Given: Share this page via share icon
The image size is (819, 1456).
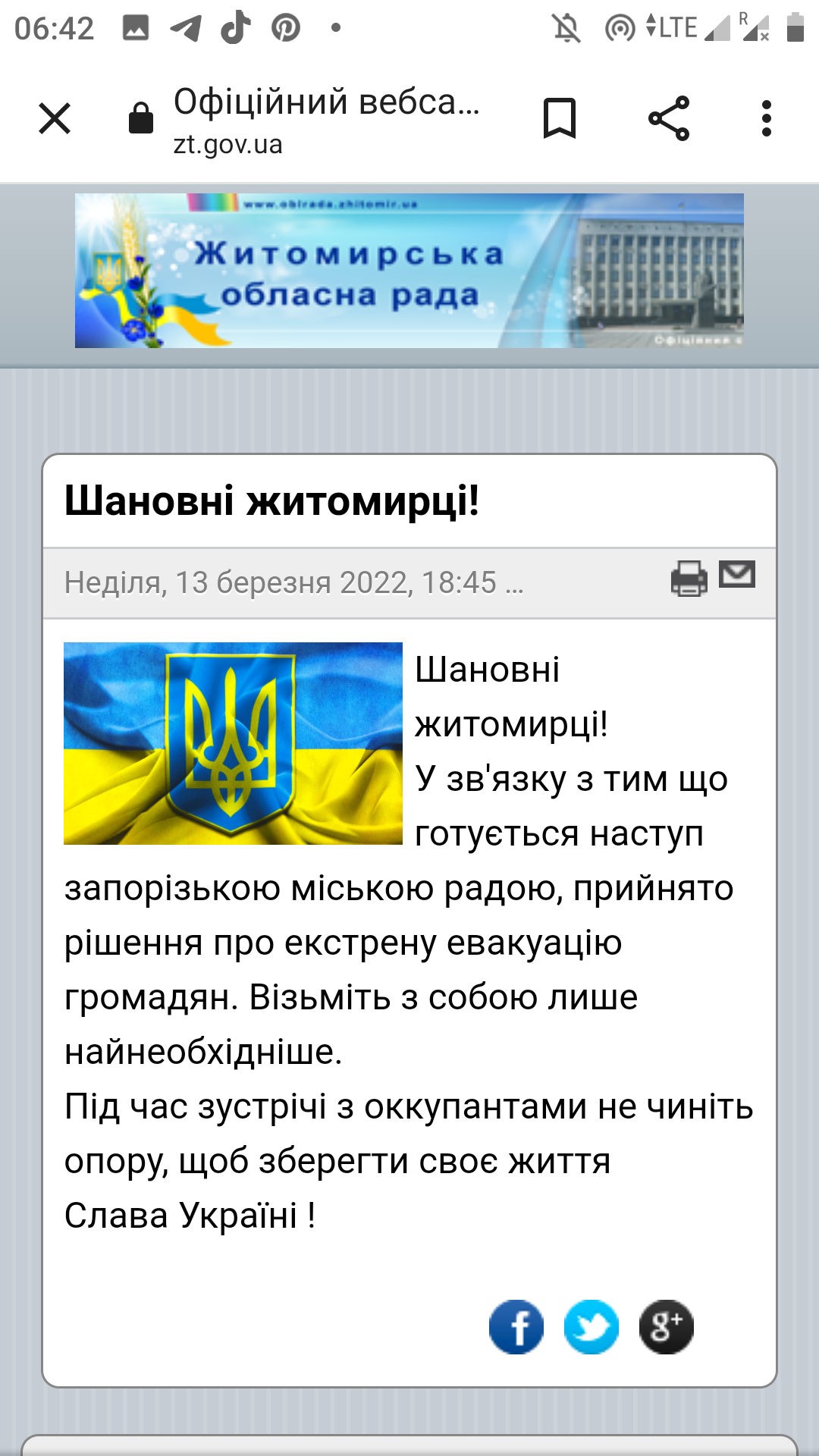Looking at the screenshot, I should tap(669, 118).
